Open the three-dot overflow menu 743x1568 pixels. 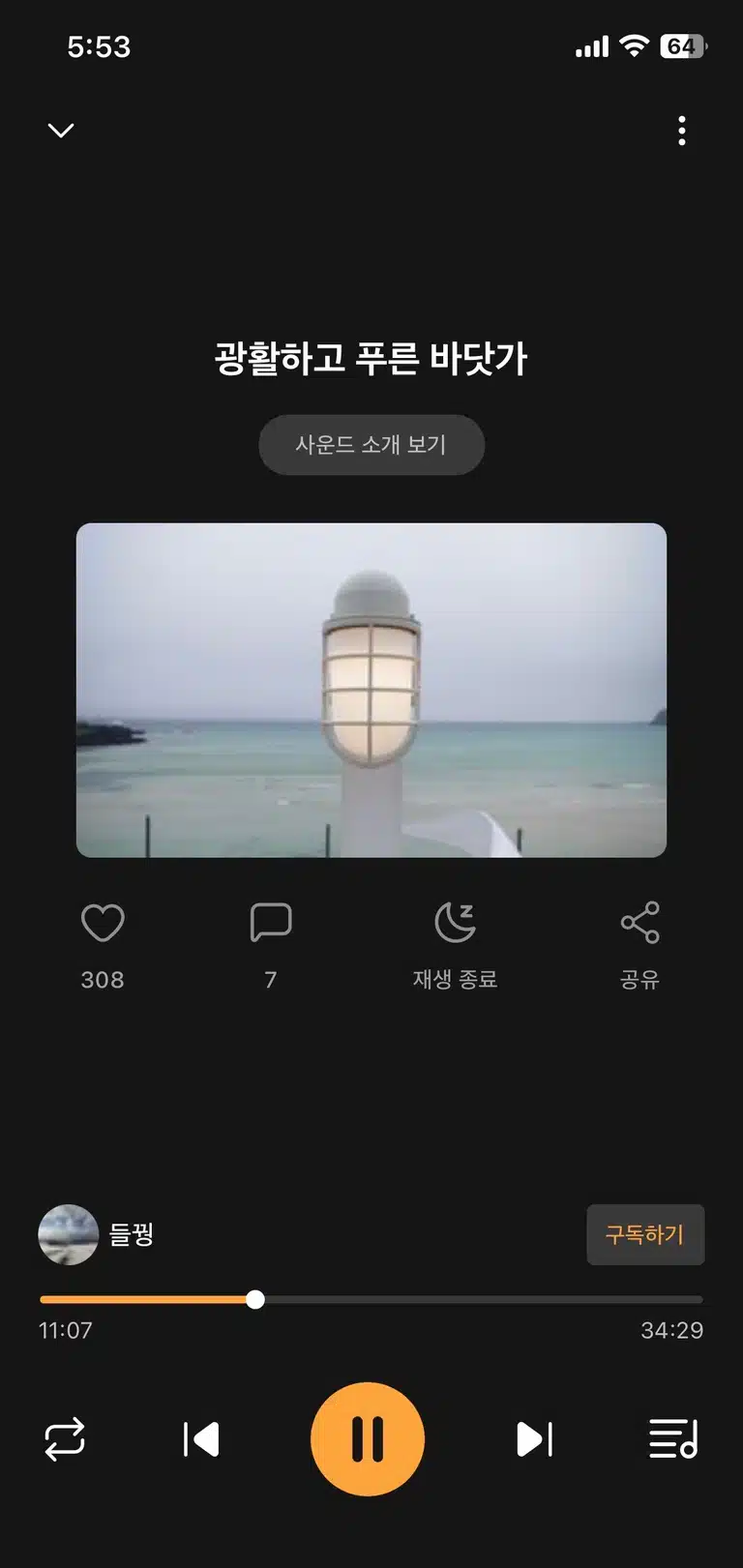click(x=682, y=131)
